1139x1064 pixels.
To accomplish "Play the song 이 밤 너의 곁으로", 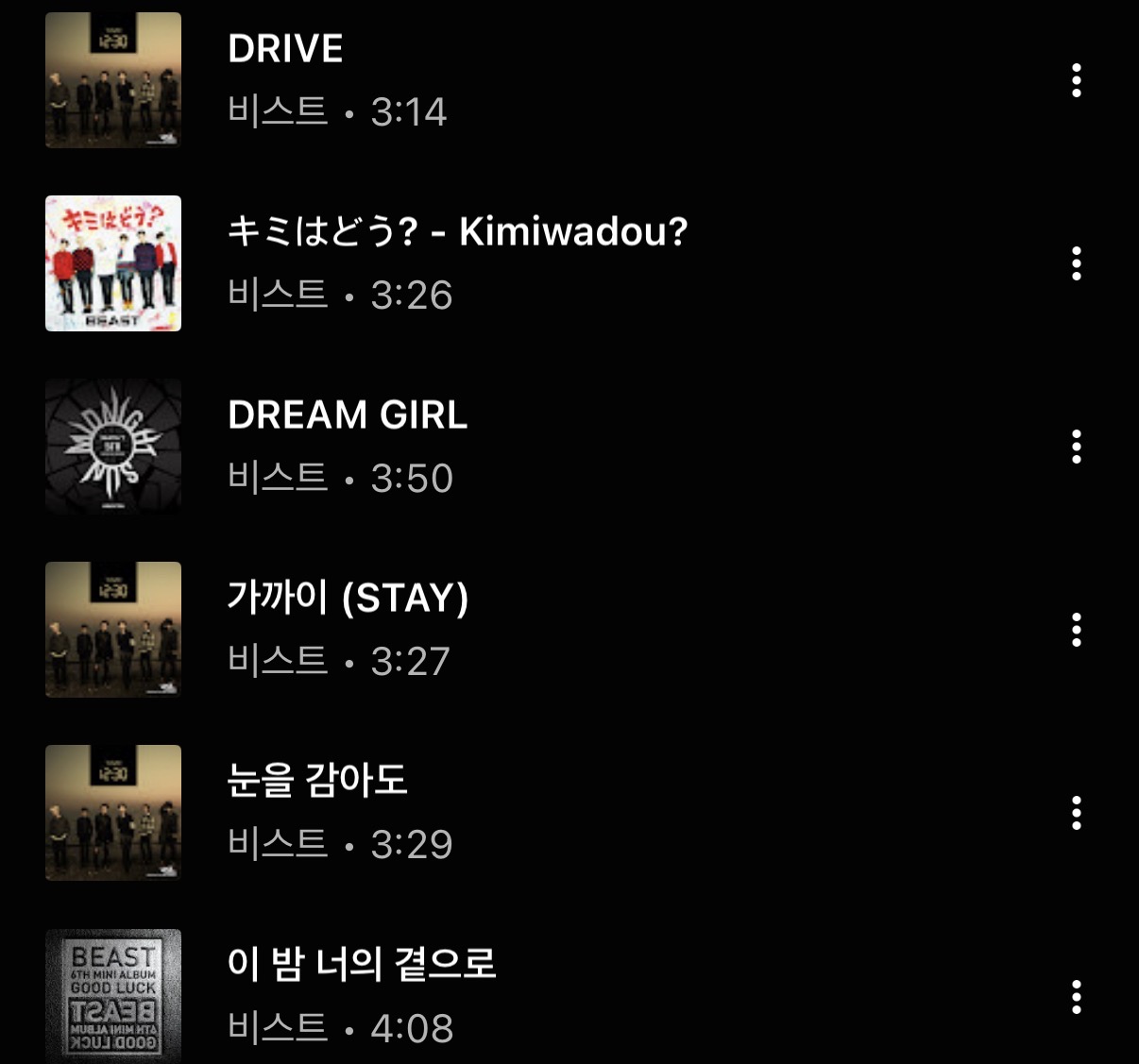I will tap(362, 965).
